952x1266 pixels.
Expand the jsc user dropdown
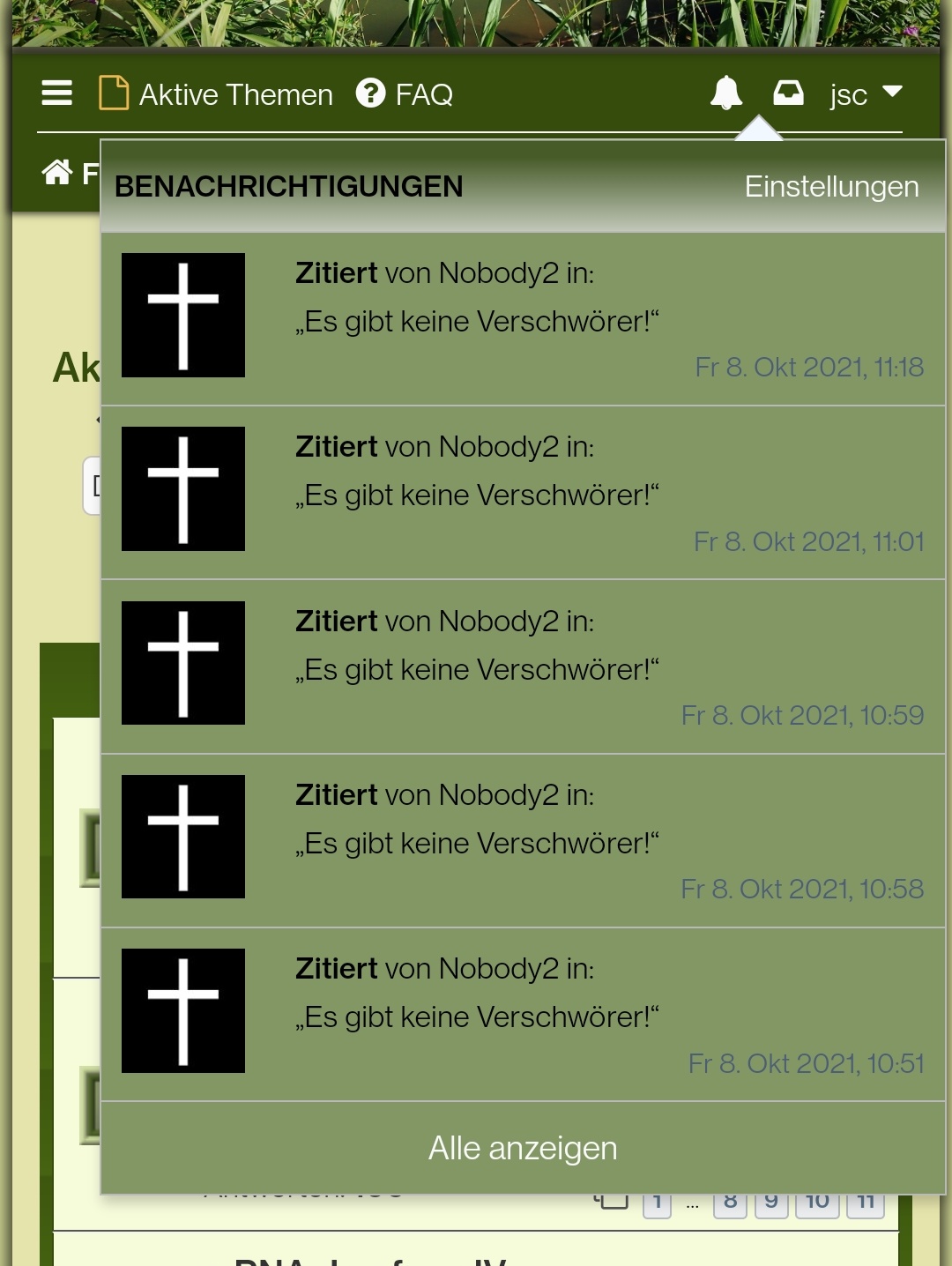coord(865,93)
